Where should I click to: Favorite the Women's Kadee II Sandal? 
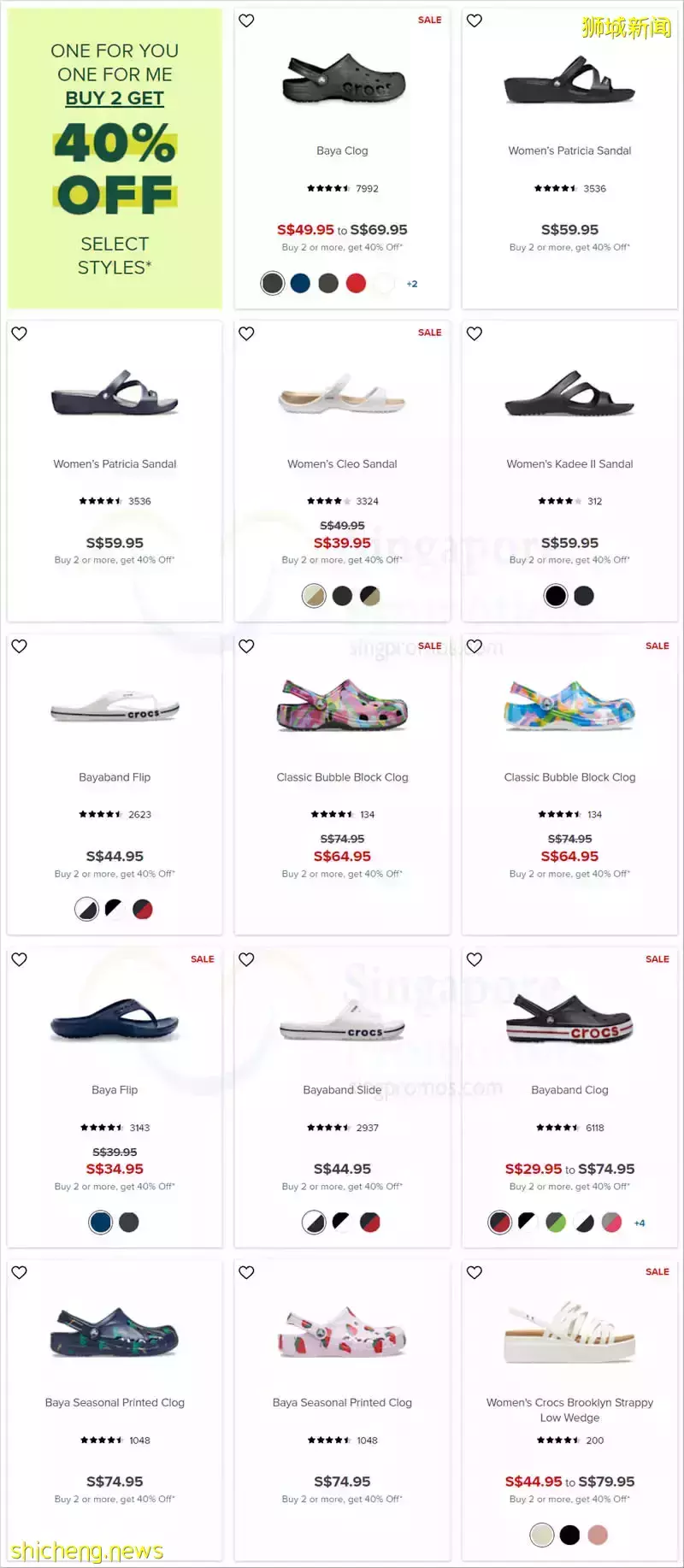coord(475,333)
